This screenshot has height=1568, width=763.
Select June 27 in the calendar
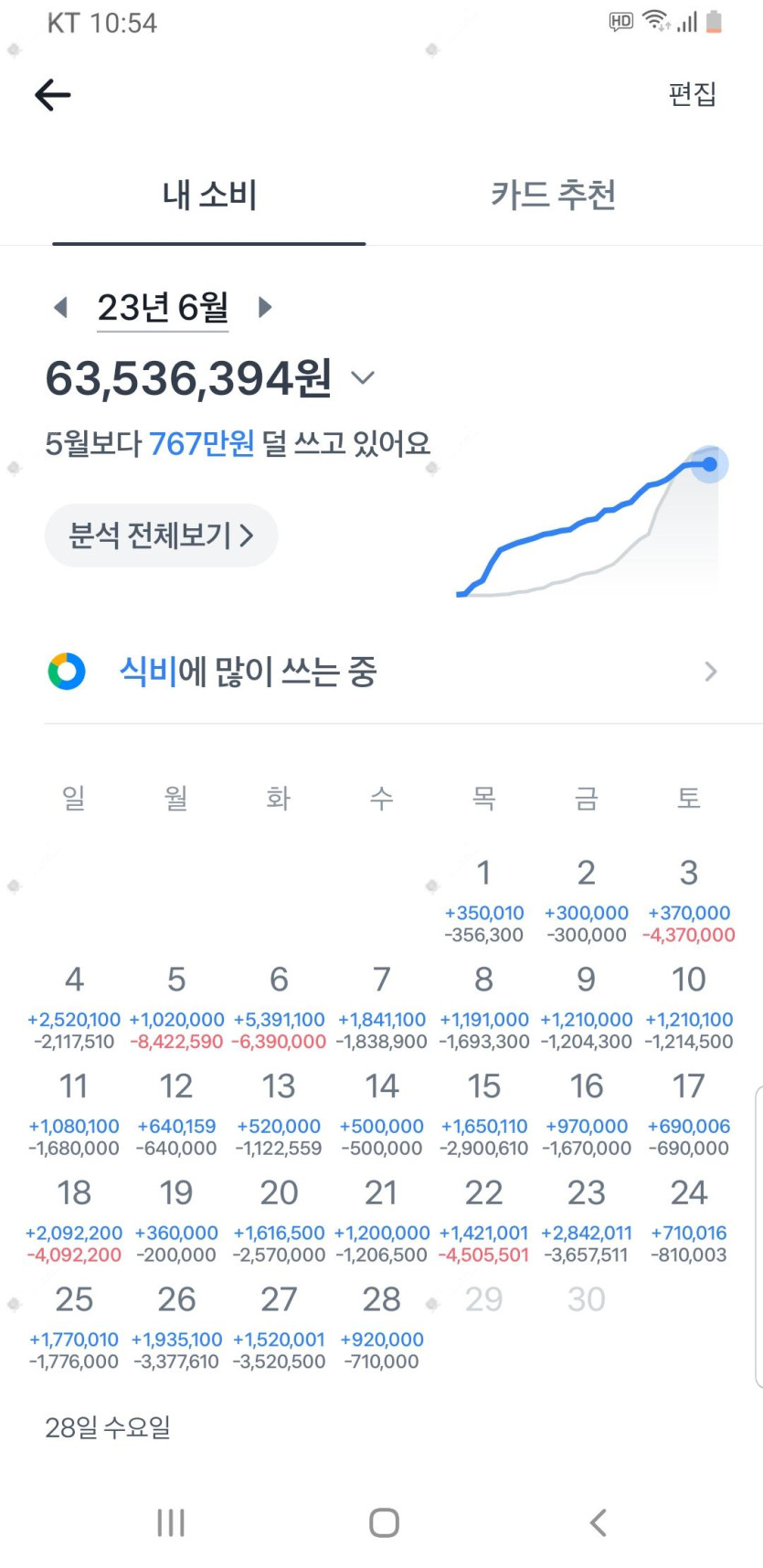tap(279, 1330)
